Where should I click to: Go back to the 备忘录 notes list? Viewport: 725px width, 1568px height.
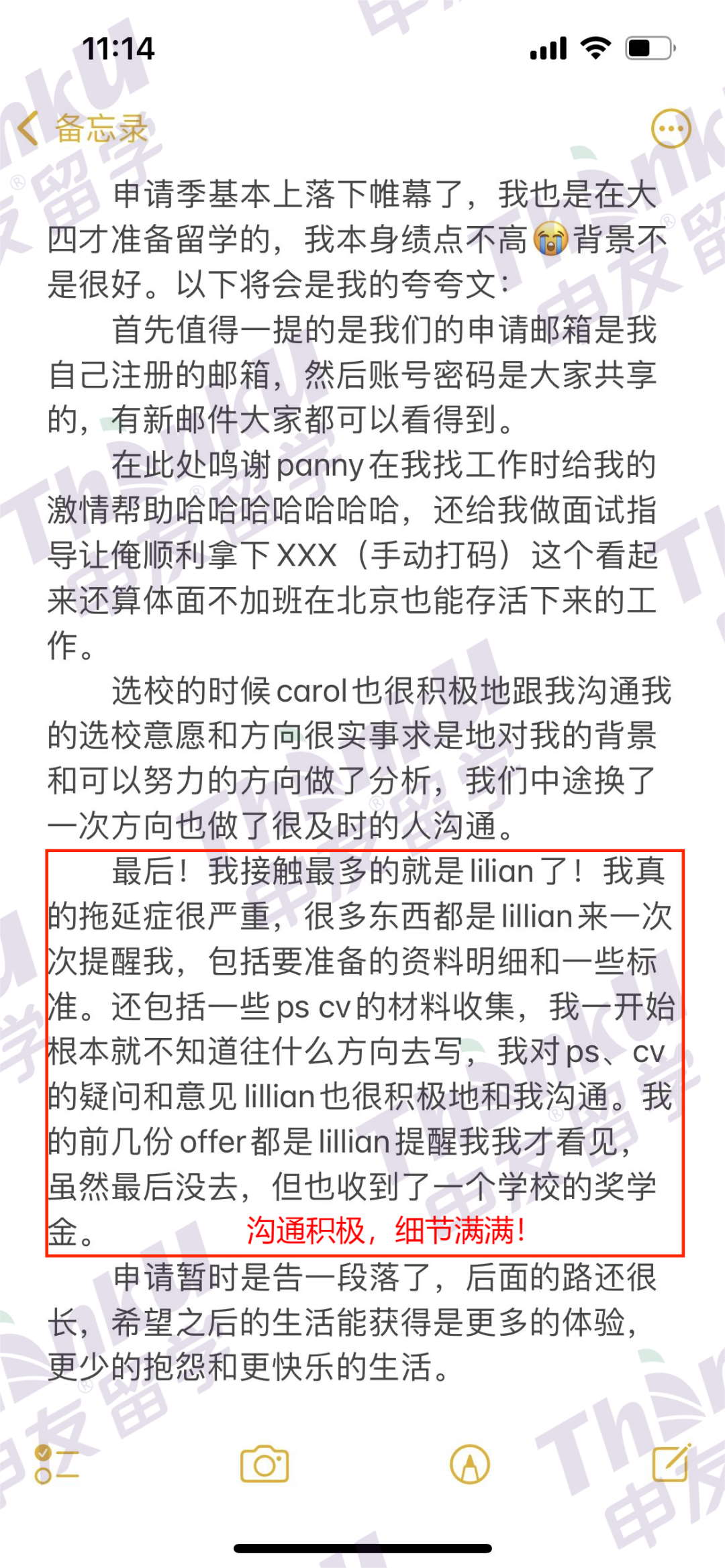click(x=82, y=128)
